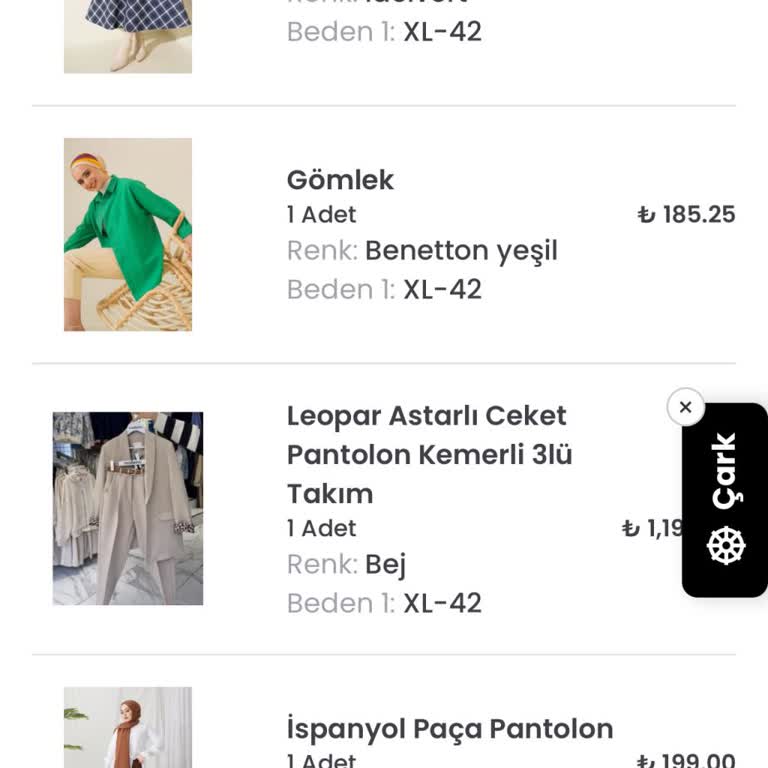Open Leopar Astarlı Ceket Pantolon Kemerli product
The image size is (768, 768).
point(428,454)
